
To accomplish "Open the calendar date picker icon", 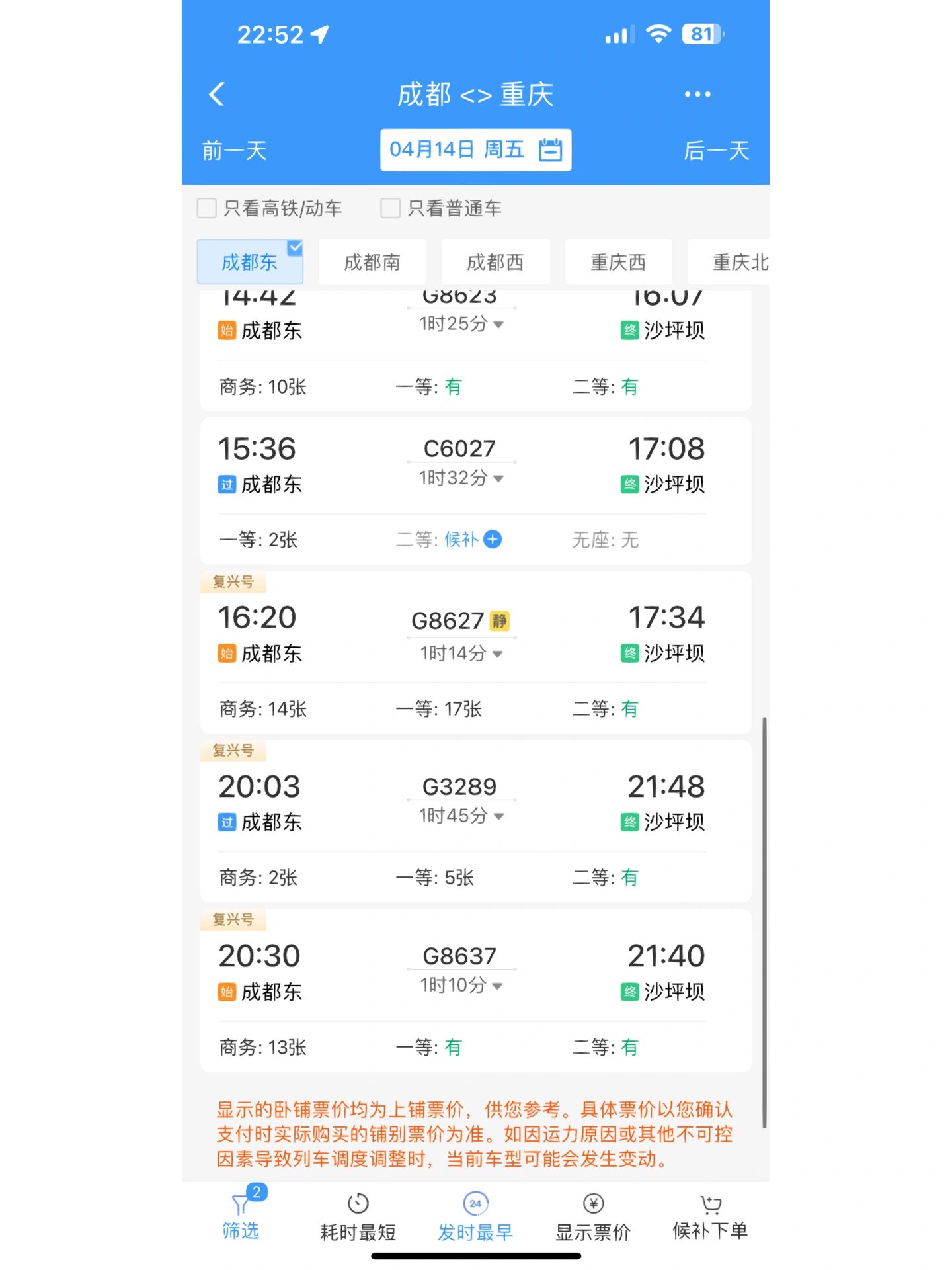I will pos(552,149).
